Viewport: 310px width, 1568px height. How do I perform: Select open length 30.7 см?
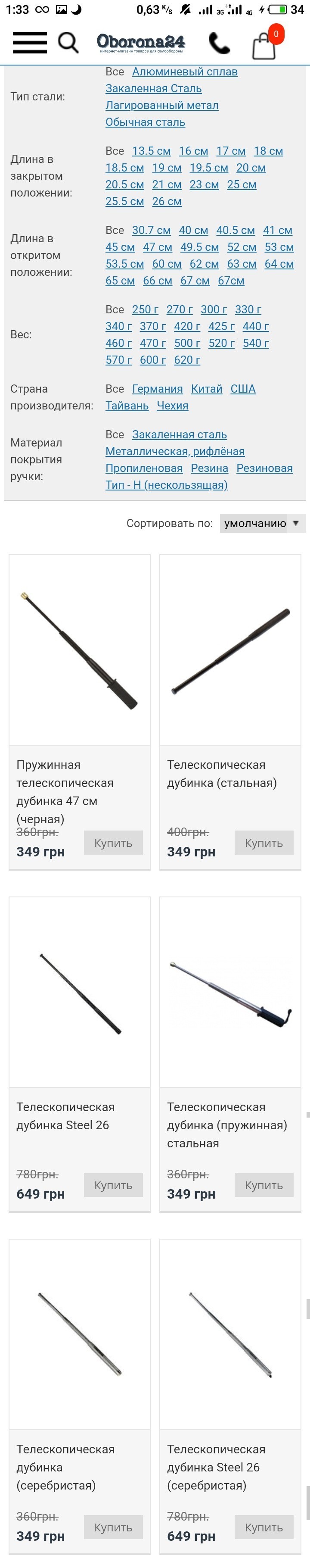click(x=151, y=230)
